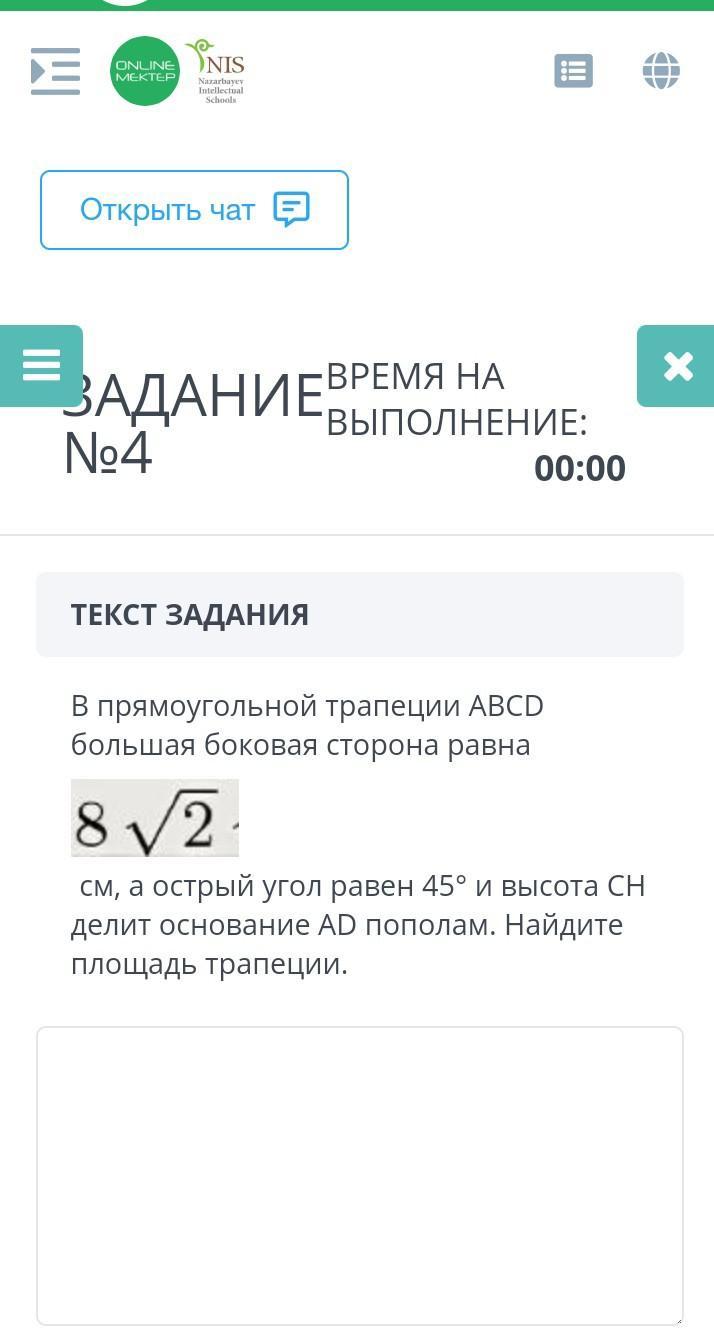Tap the Online Mektep logo

(x=145, y=71)
